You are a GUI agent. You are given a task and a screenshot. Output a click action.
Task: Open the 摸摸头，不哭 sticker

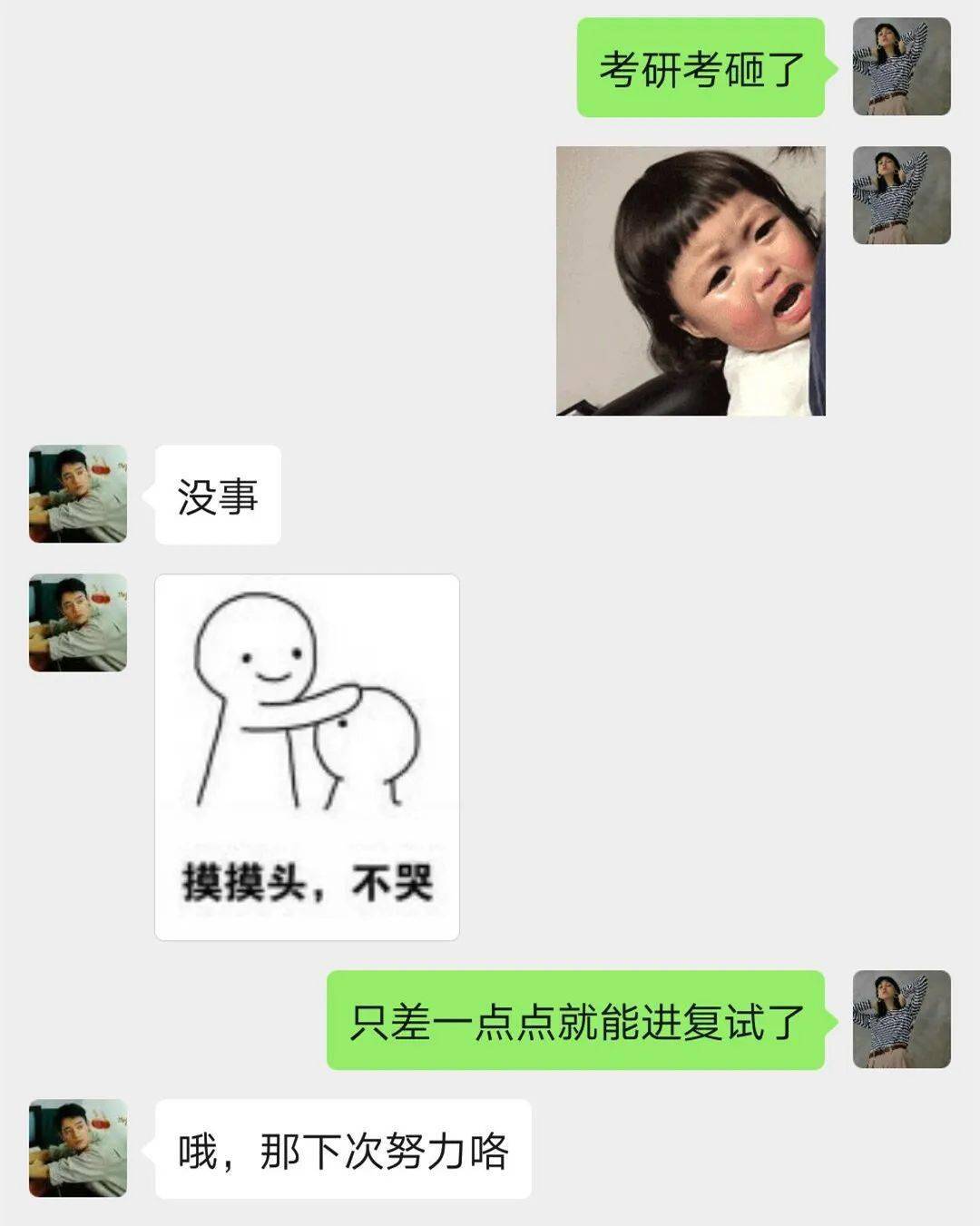307,757
